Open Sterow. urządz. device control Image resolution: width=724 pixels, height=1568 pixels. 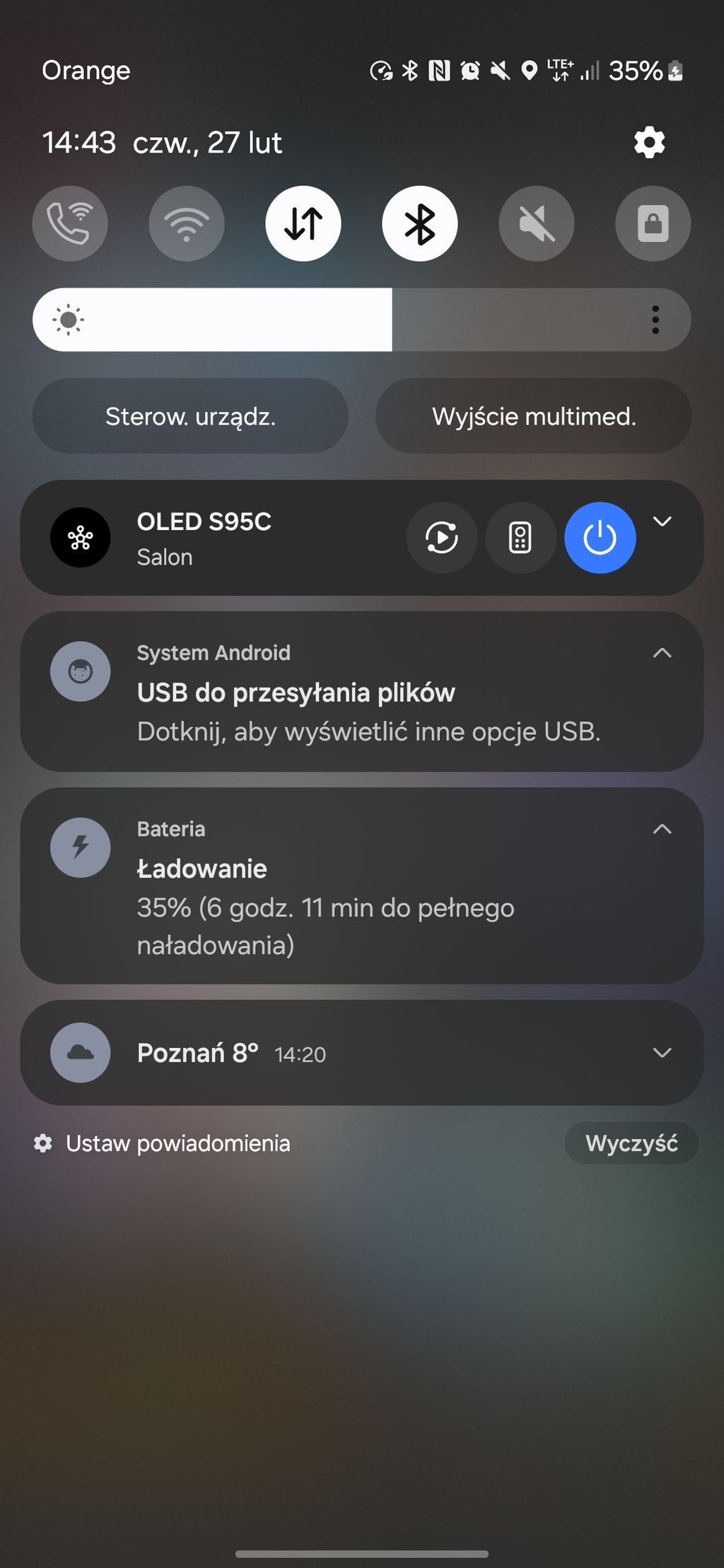tap(190, 416)
